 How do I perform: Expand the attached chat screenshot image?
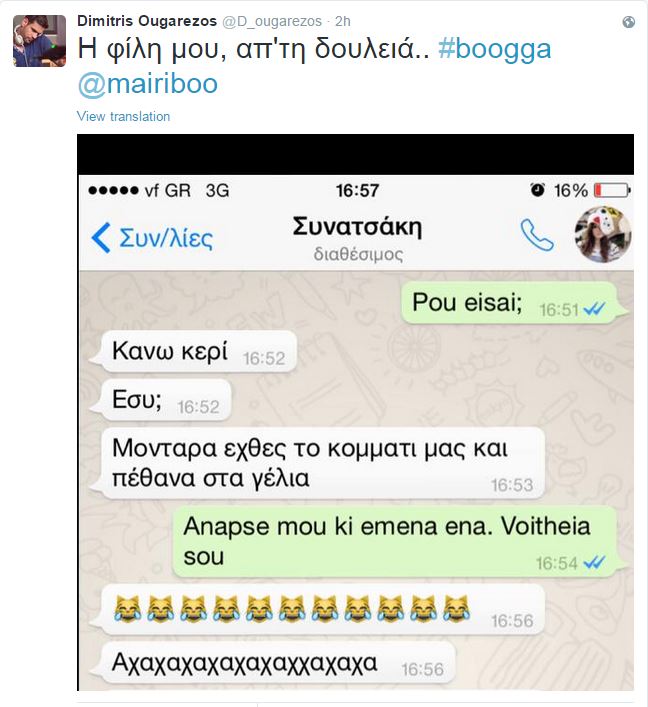point(355,420)
